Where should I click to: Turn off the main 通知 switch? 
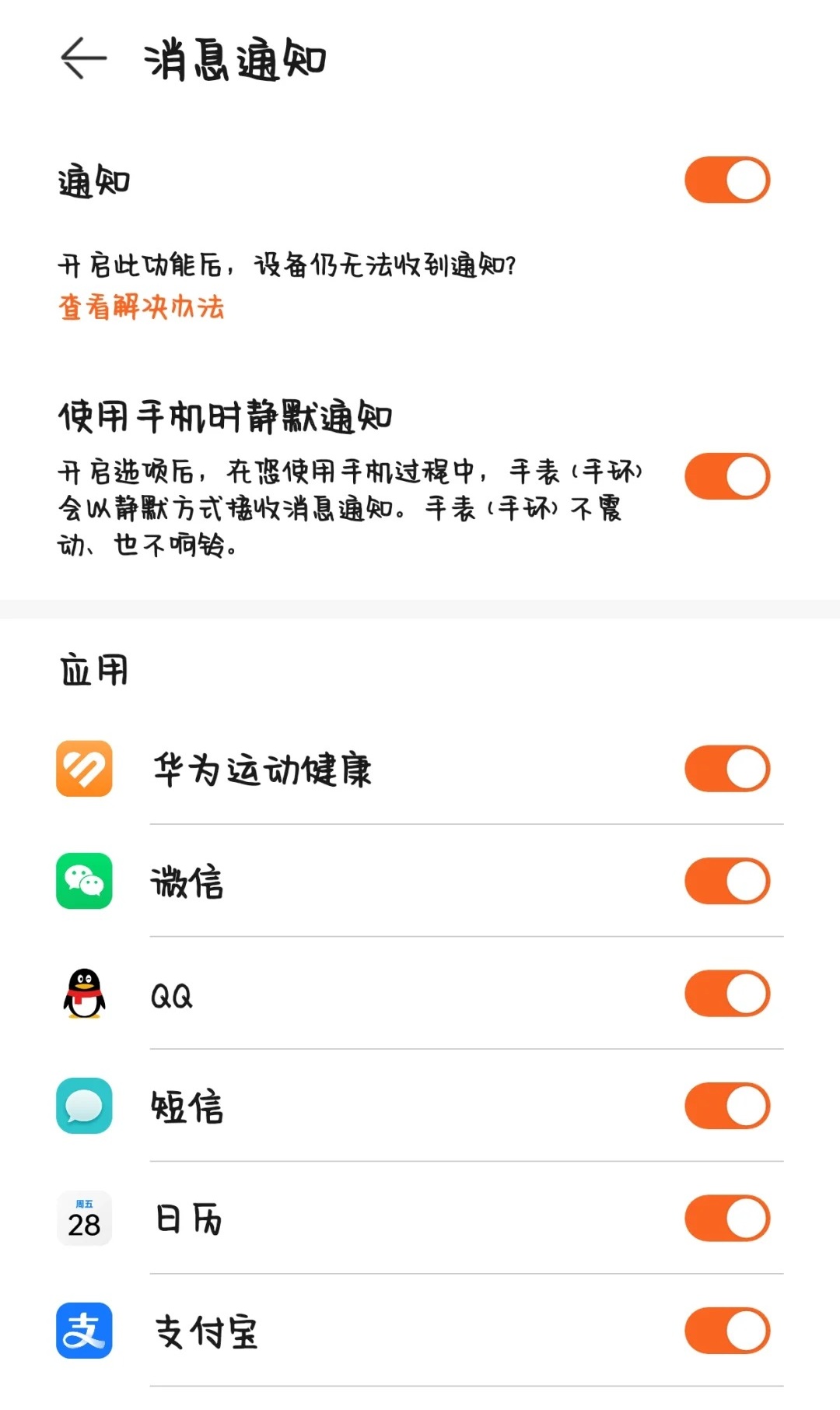click(x=726, y=181)
